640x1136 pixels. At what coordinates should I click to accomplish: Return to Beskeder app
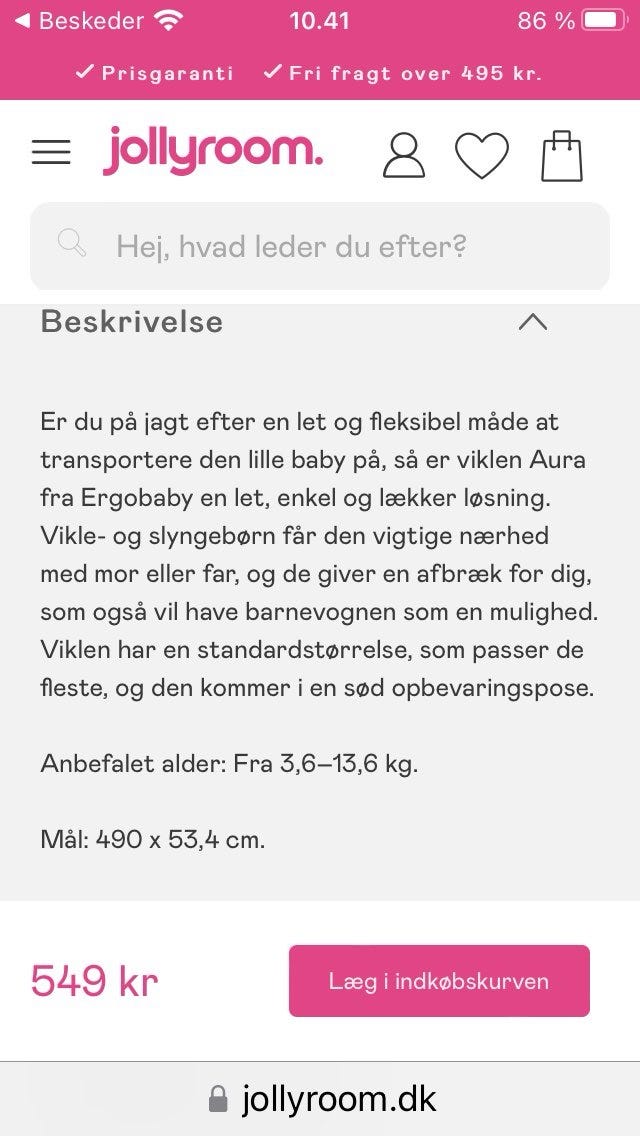coord(80,21)
